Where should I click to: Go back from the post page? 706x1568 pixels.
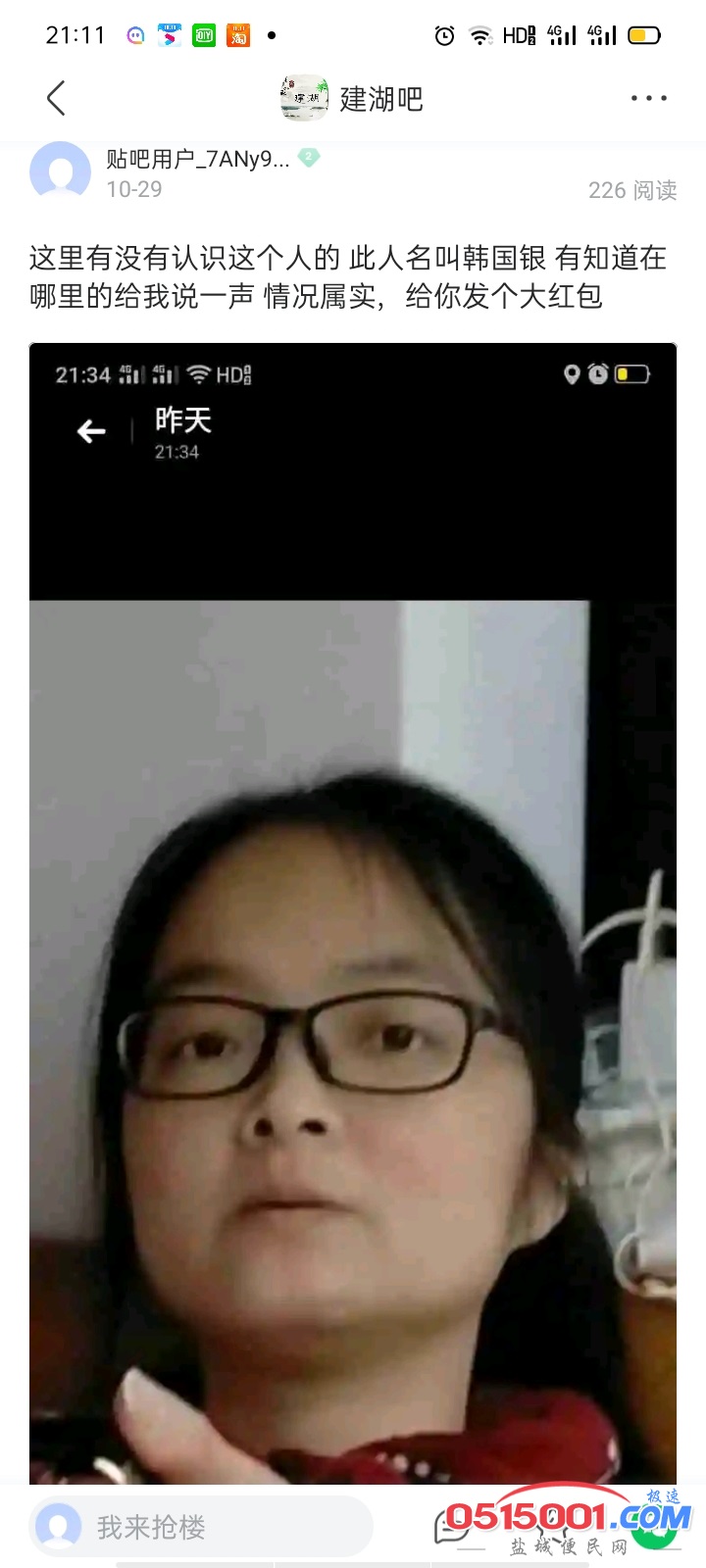point(56,98)
